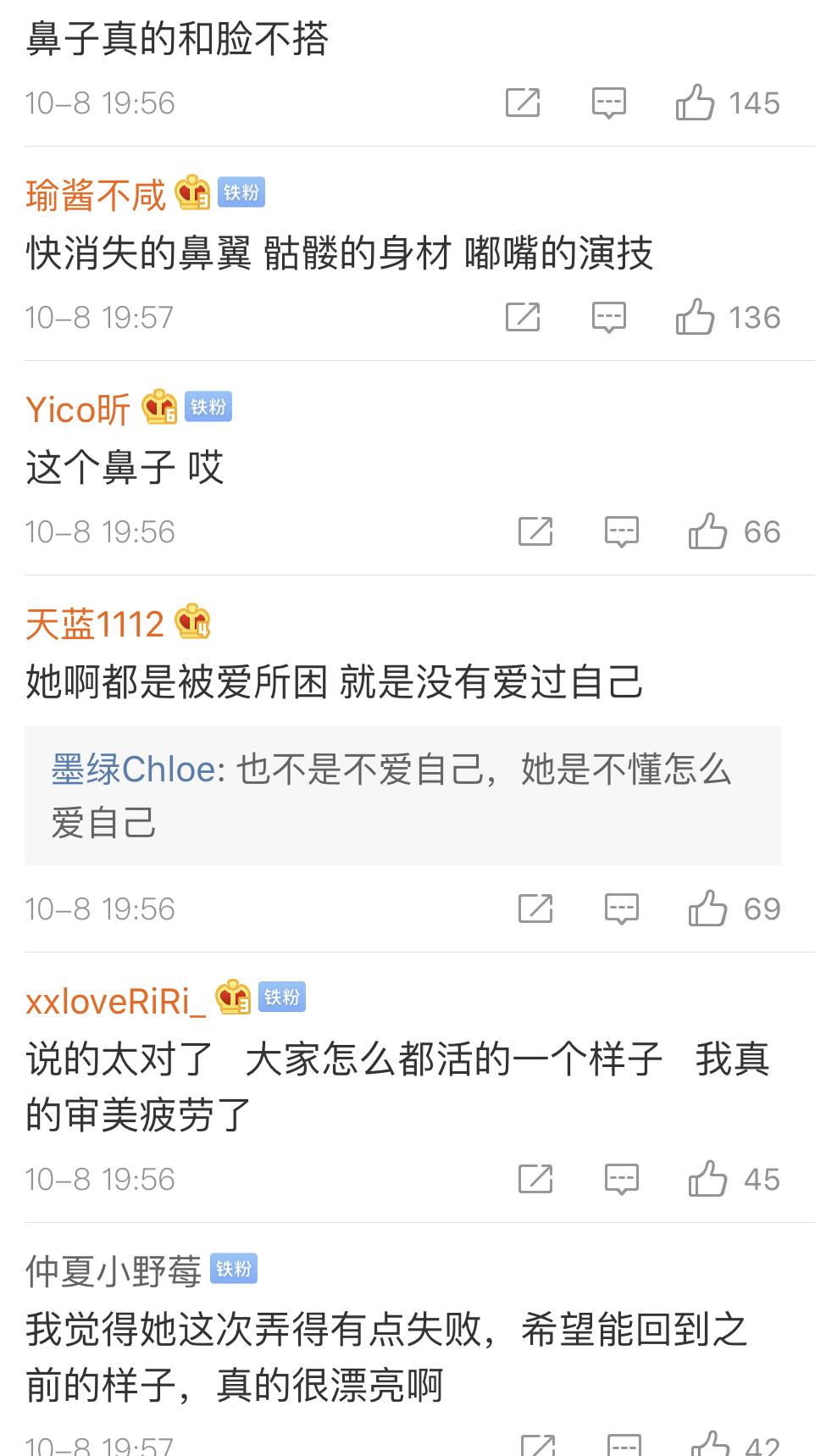Open 瑜酱不咸's profile
Screen dimensions: 815x1456
pyautogui.click(x=95, y=196)
